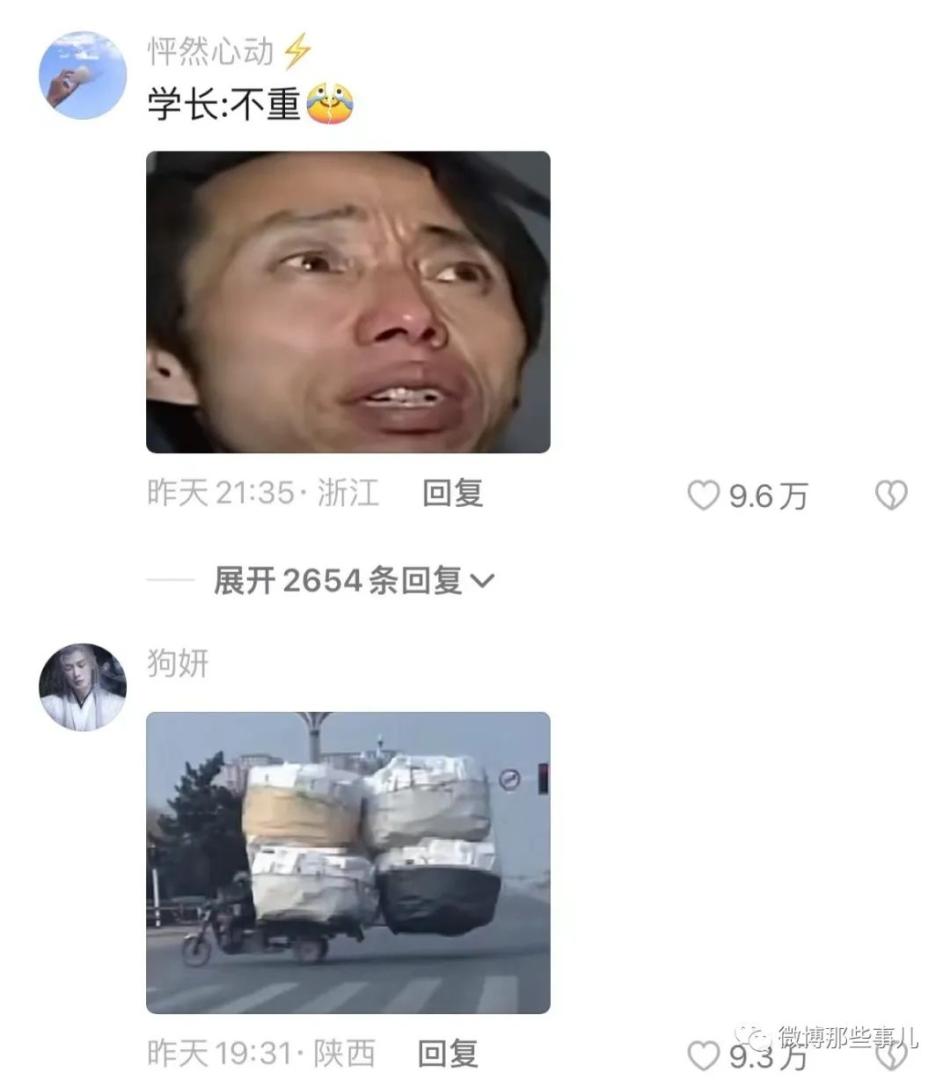
Task: Open 怦然心动's profile avatar
Action: (82, 75)
